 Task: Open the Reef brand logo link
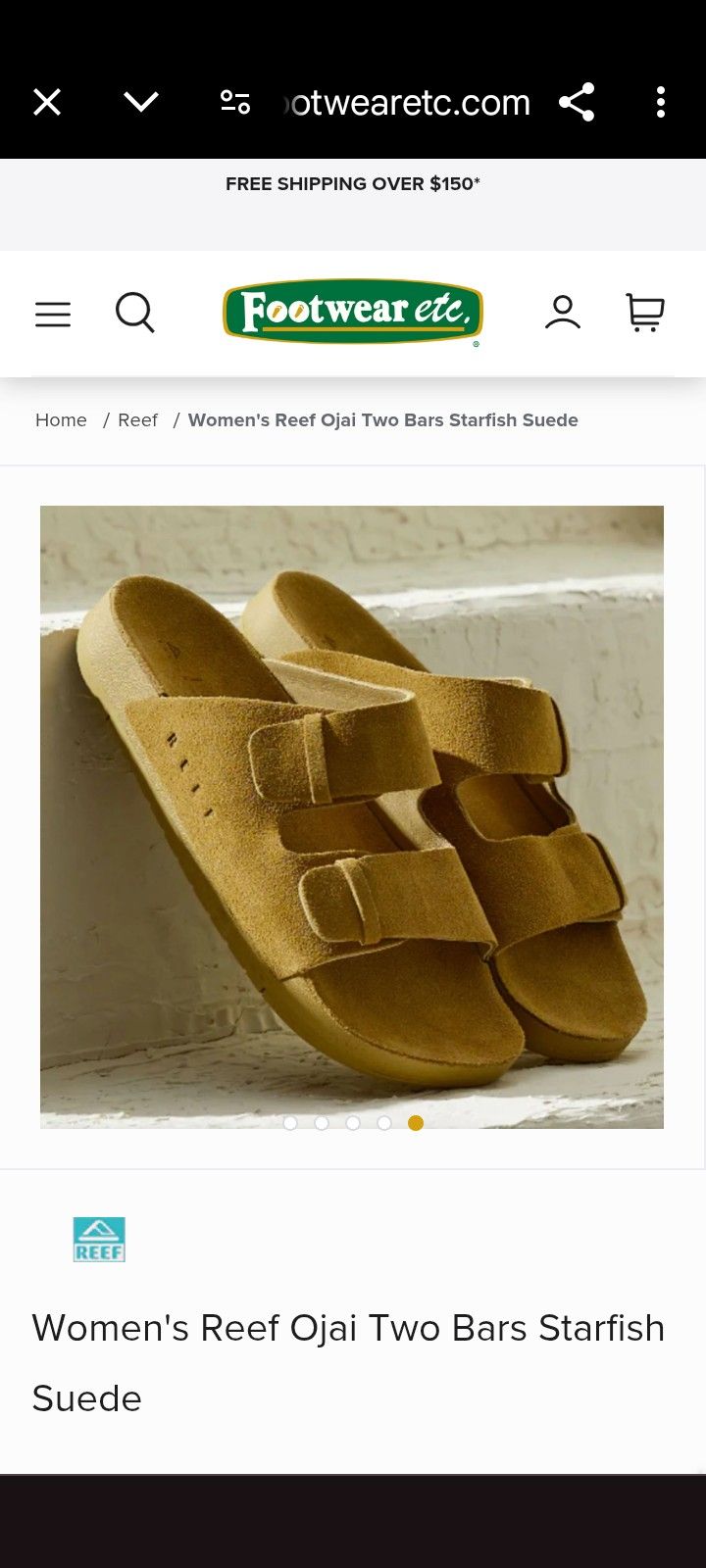(x=99, y=1240)
